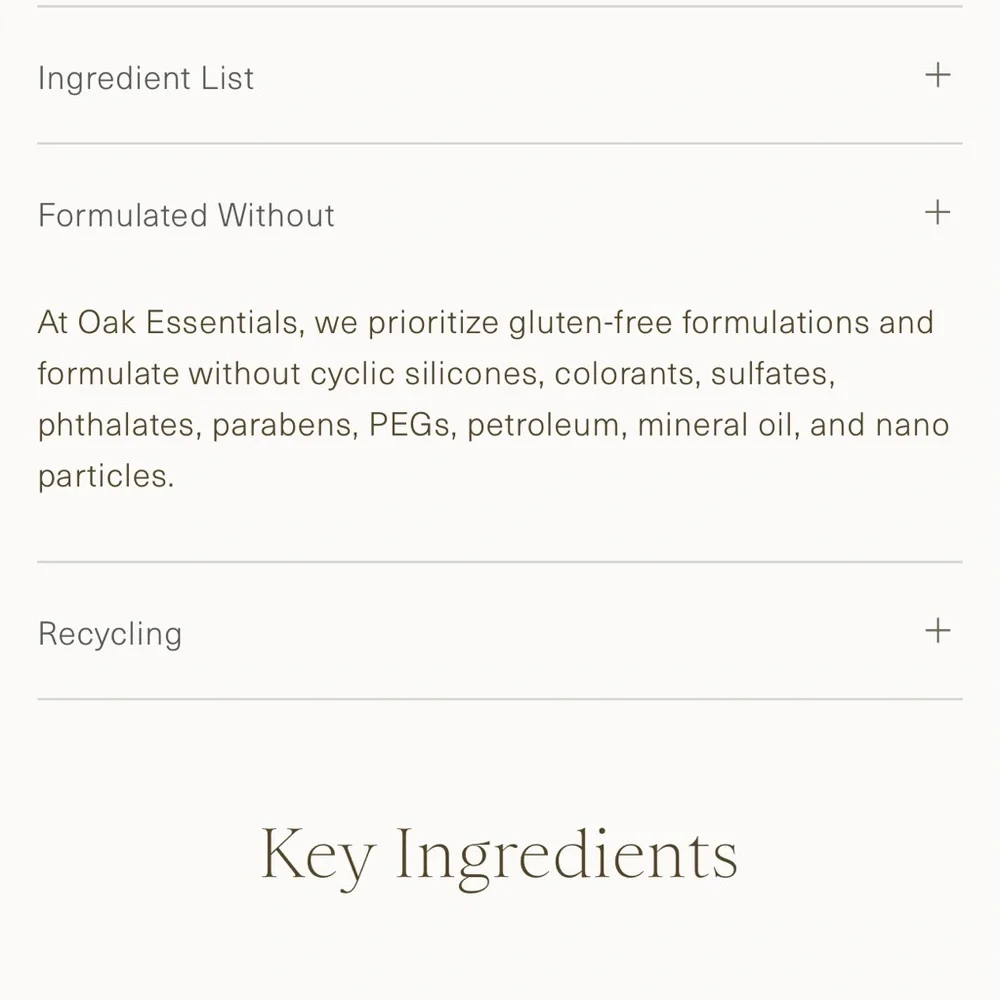Expand the Recycling section
This screenshot has height=1000, width=1000.
[x=937, y=631]
